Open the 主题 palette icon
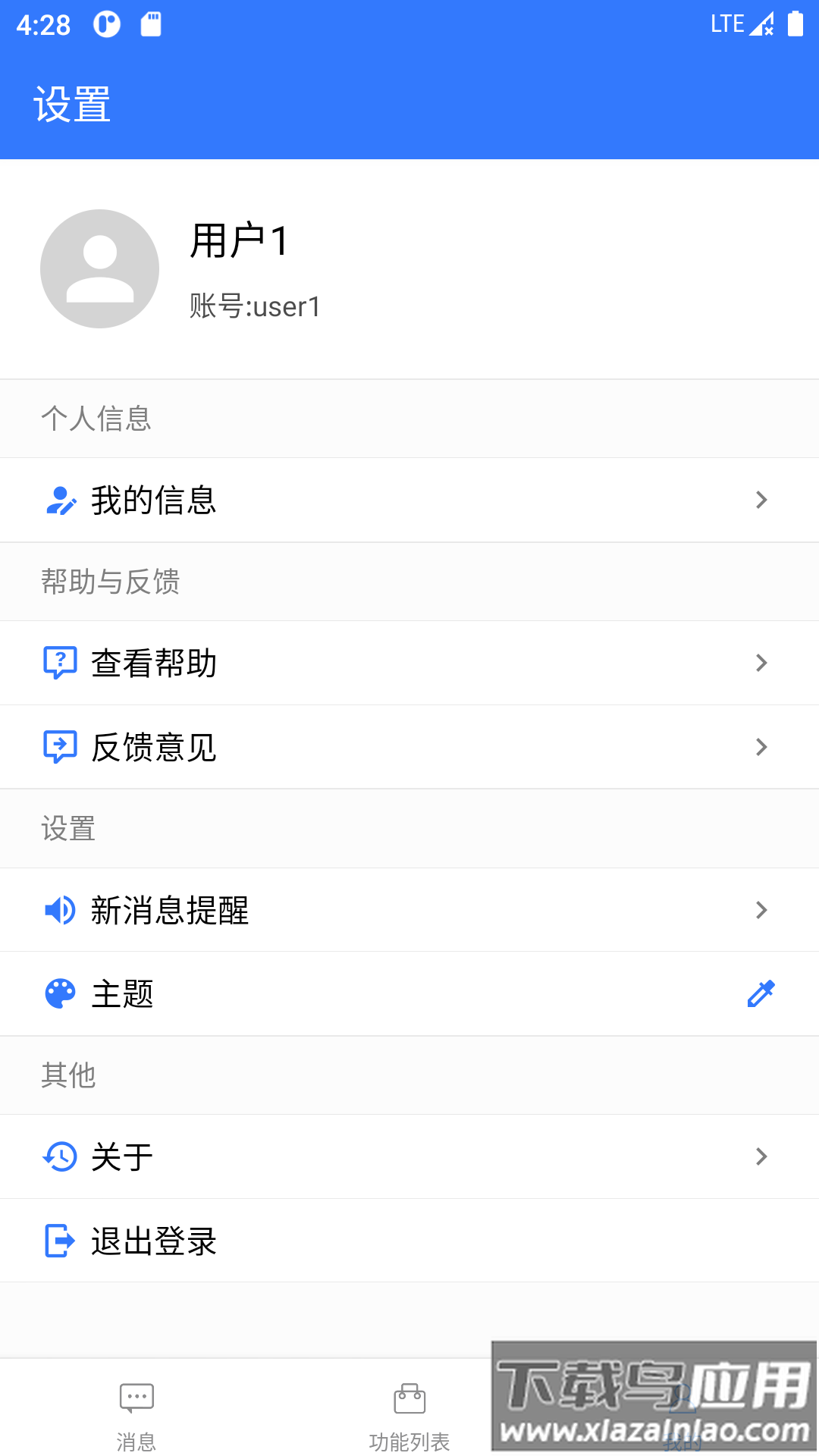This screenshot has width=819, height=1456. 61,993
